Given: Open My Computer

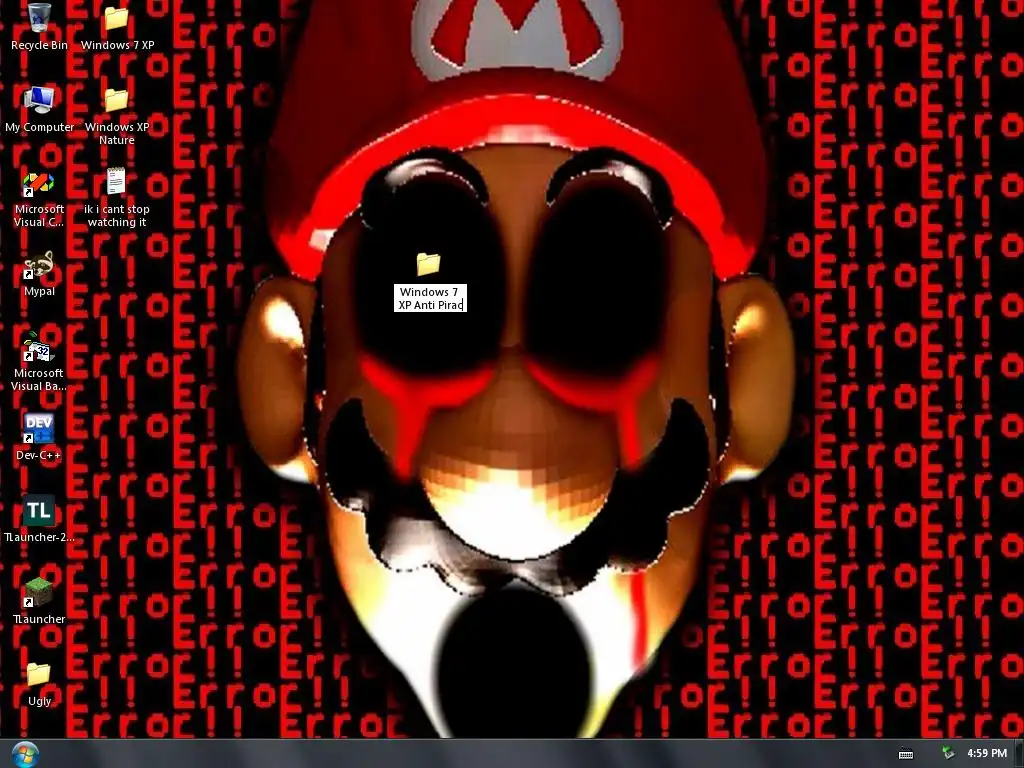Looking at the screenshot, I should click(x=39, y=100).
